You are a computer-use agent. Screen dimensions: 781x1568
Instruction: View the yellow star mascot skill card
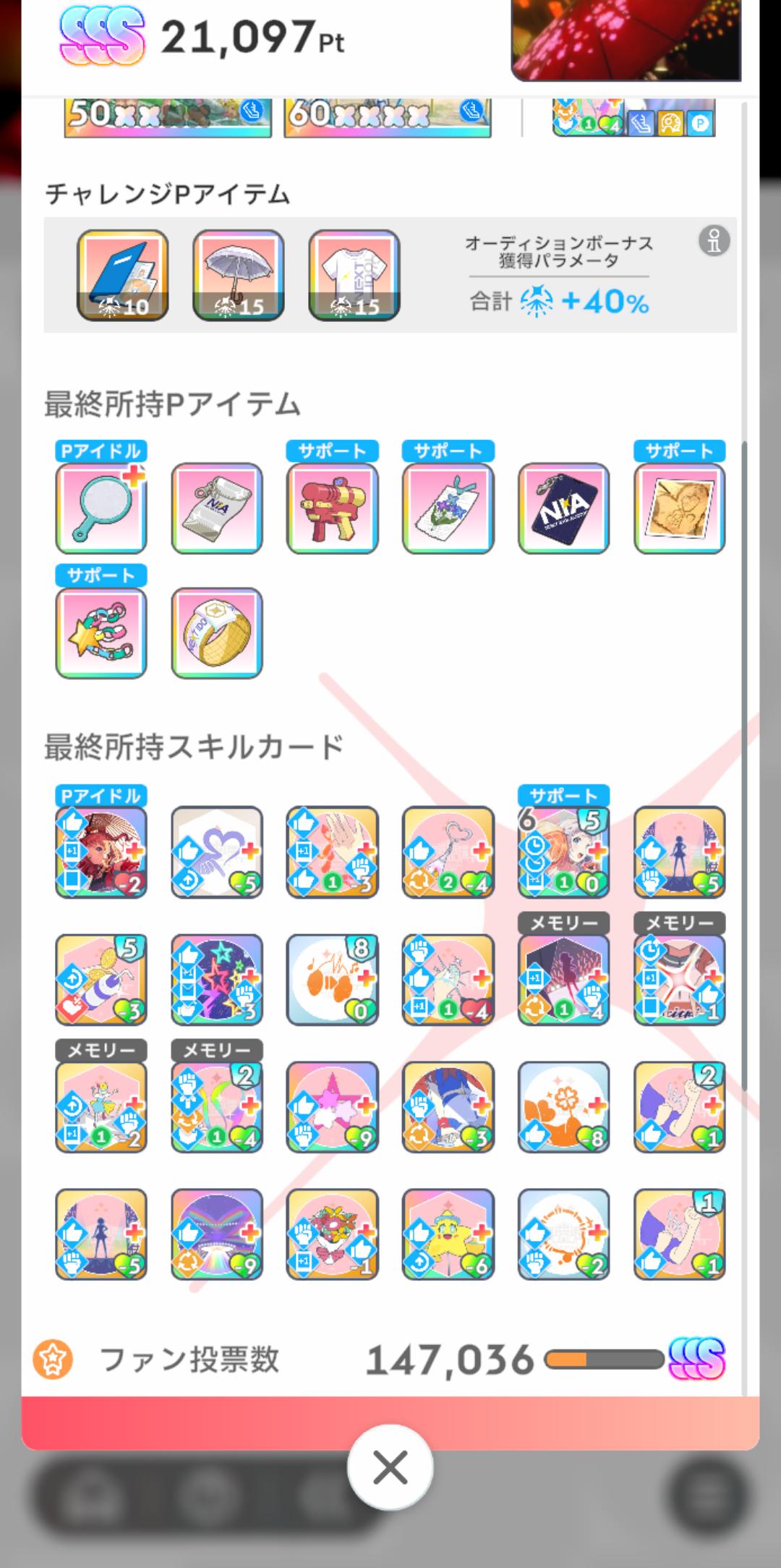point(448,1234)
